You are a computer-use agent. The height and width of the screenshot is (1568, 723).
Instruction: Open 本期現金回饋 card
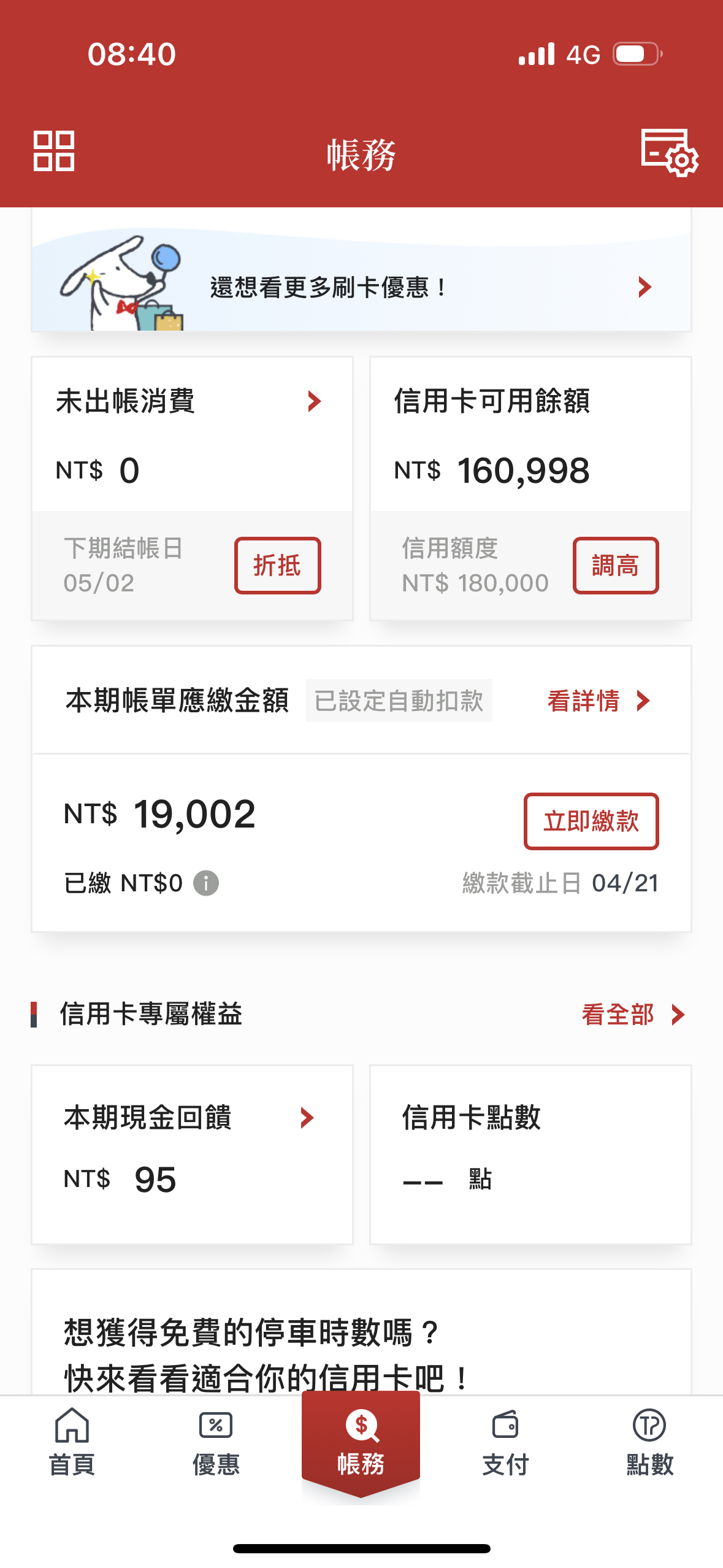(192, 1155)
